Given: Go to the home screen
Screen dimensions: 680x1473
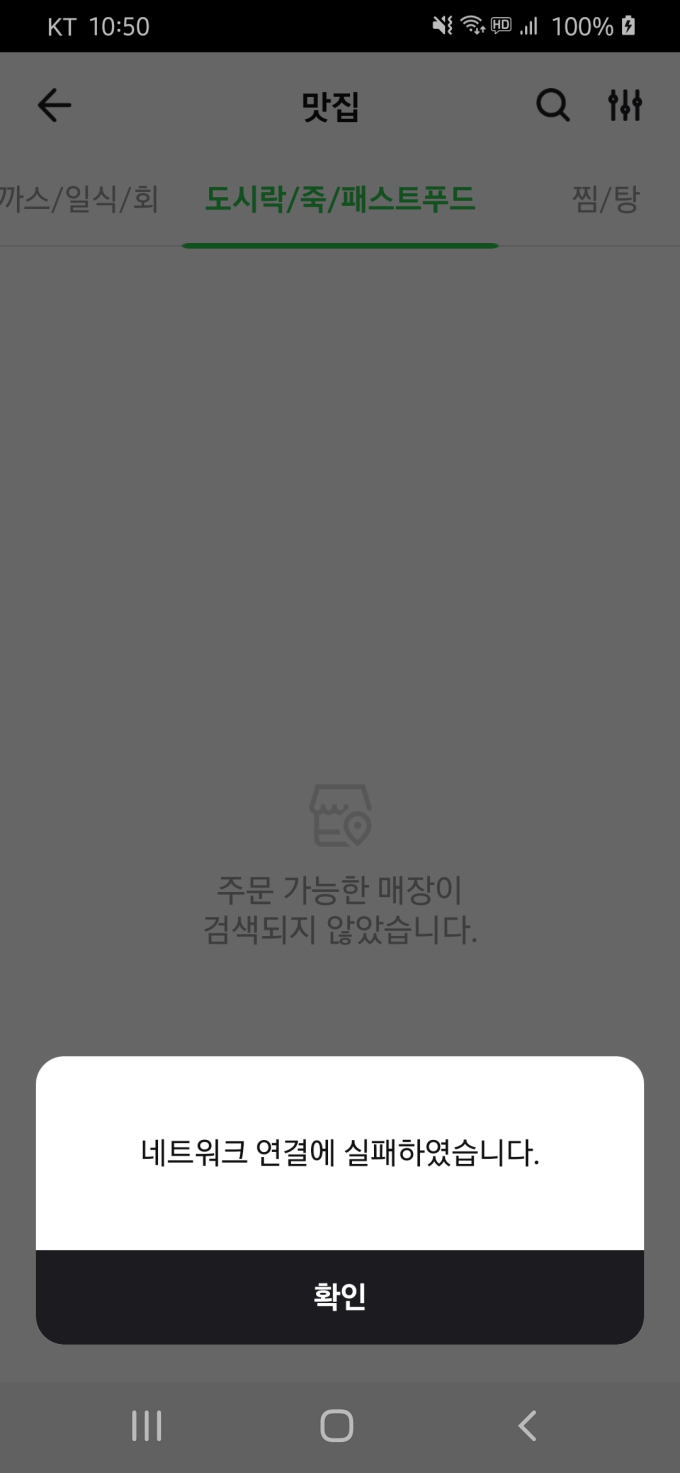Looking at the screenshot, I should pyautogui.click(x=337, y=1425).
